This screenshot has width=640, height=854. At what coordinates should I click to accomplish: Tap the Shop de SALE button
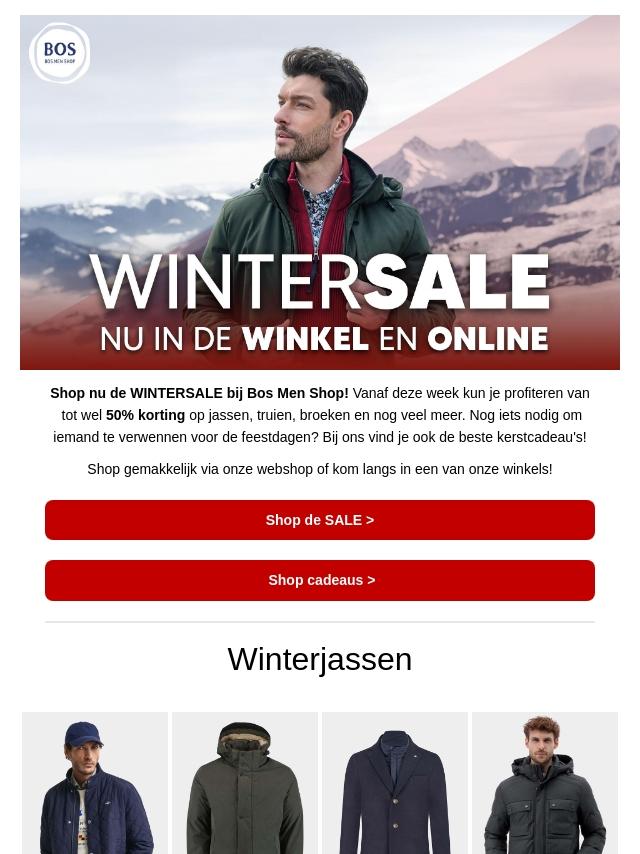tap(320, 520)
